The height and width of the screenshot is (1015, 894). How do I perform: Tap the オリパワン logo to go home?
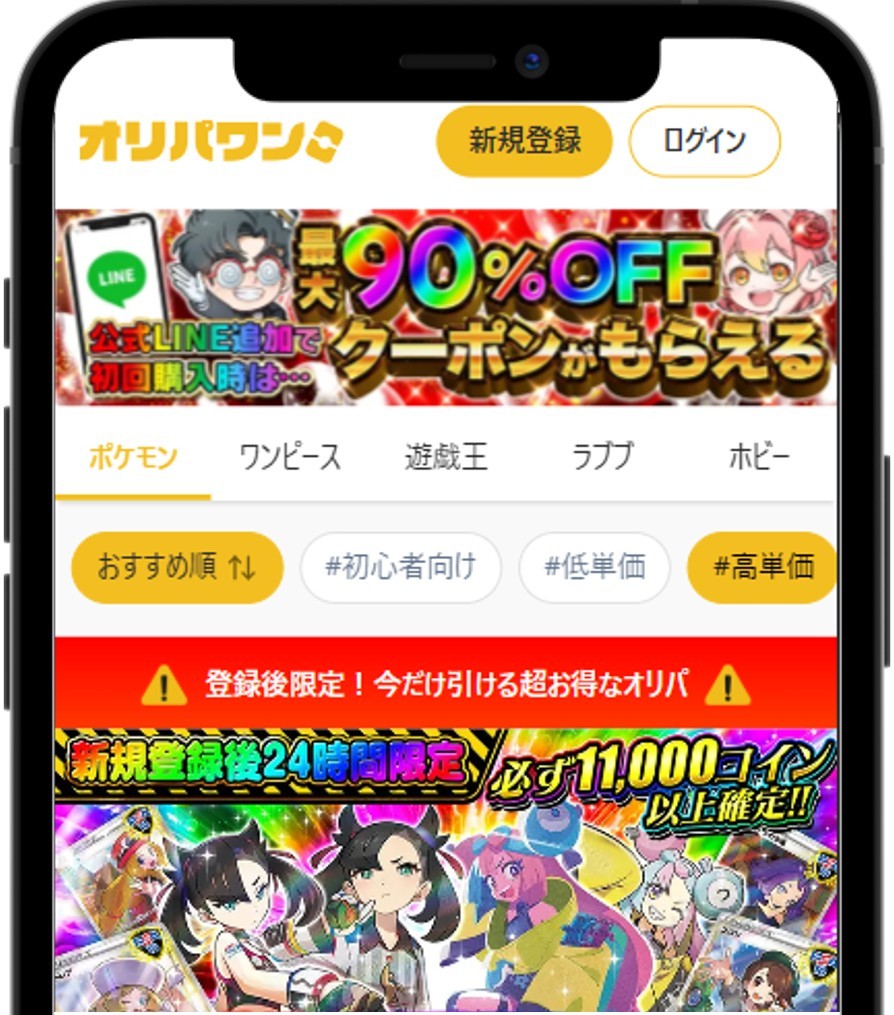coord(210,142)
